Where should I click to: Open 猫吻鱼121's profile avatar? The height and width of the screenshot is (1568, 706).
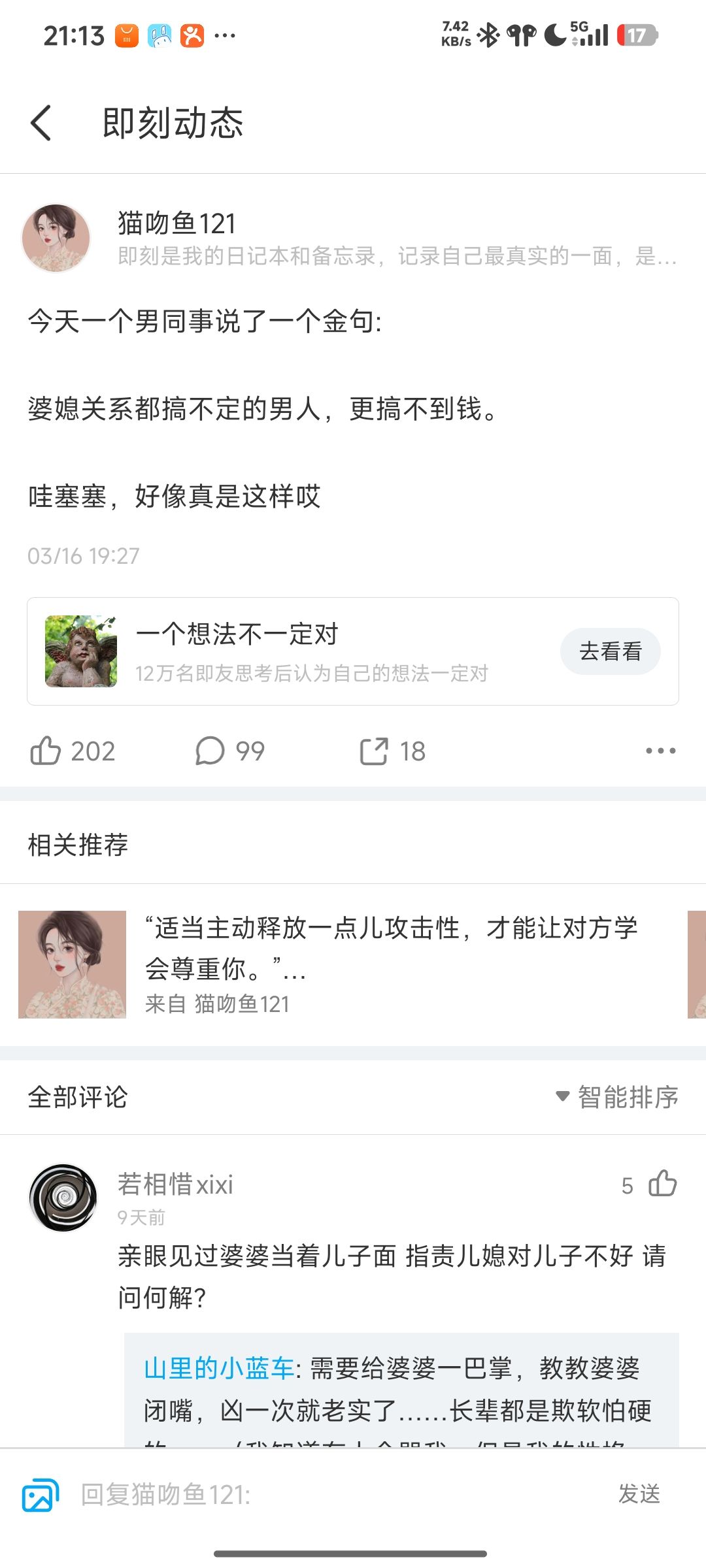coord(56,238)
